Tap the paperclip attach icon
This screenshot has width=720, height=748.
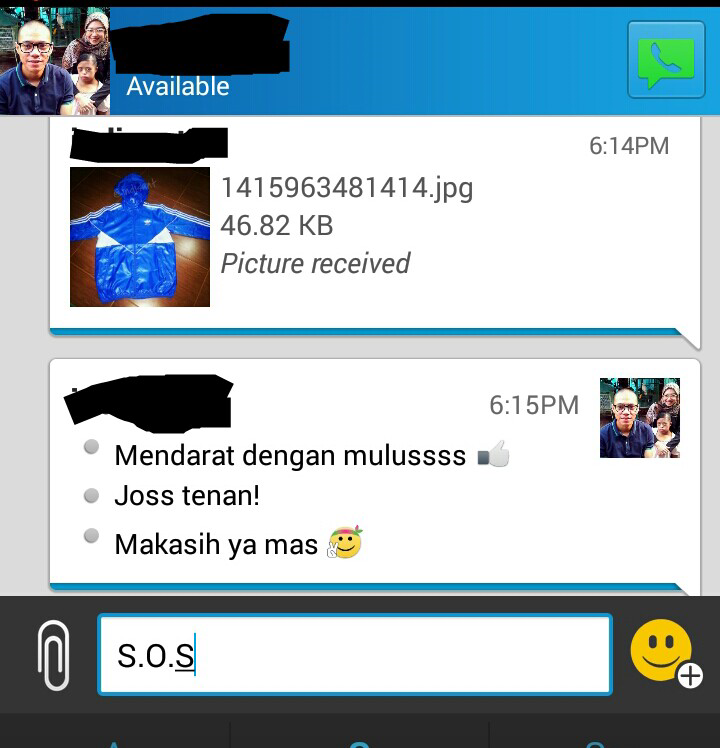click(x=53, y=656)
